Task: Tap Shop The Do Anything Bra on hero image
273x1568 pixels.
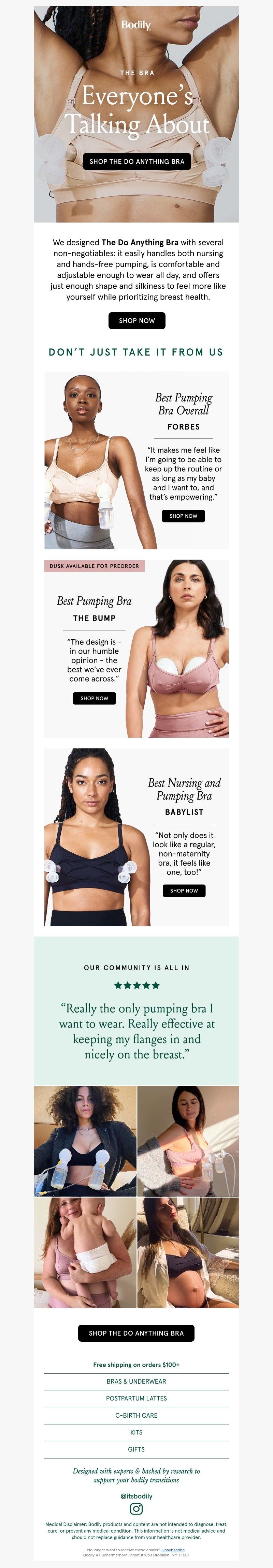Action: (136, 161)
